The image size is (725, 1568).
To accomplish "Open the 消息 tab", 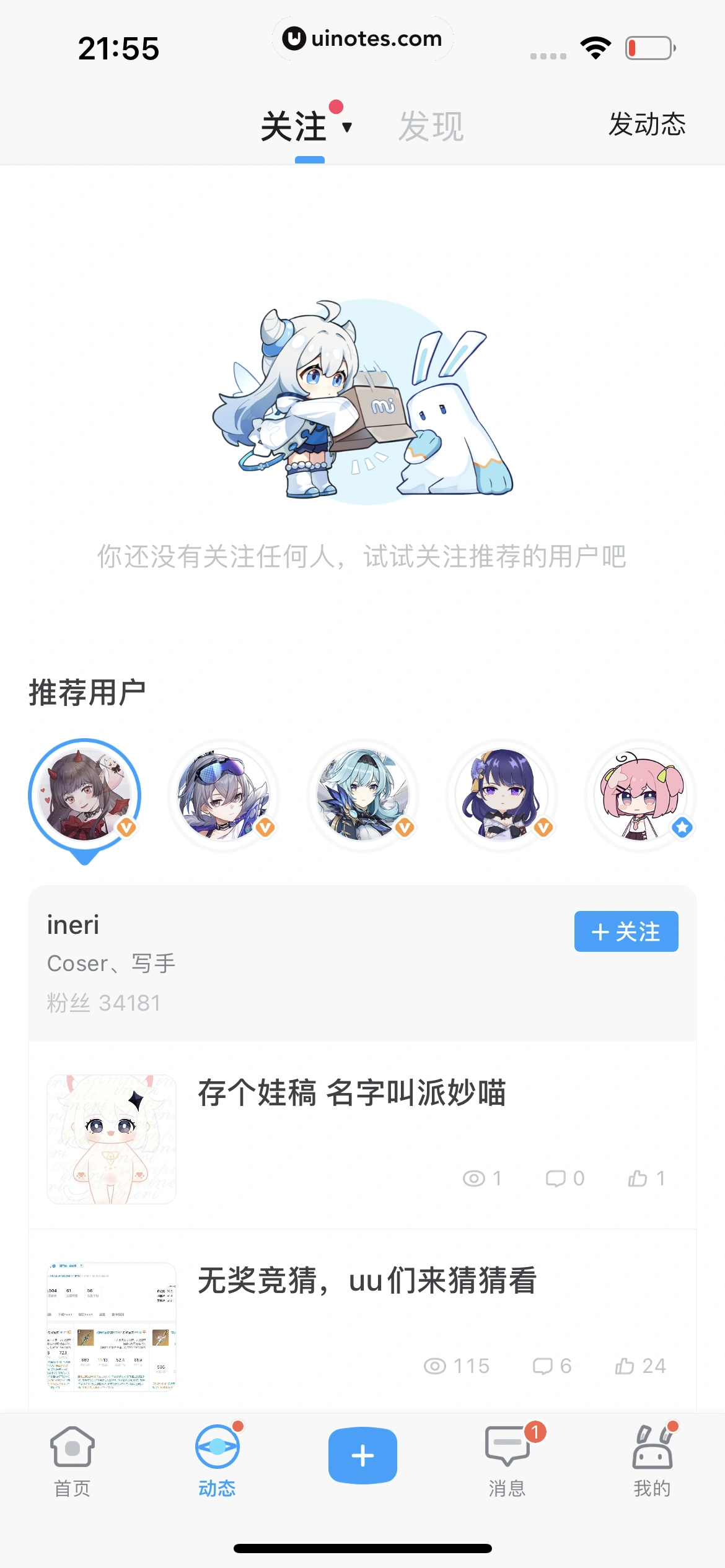I will (x=507, y=1460).
